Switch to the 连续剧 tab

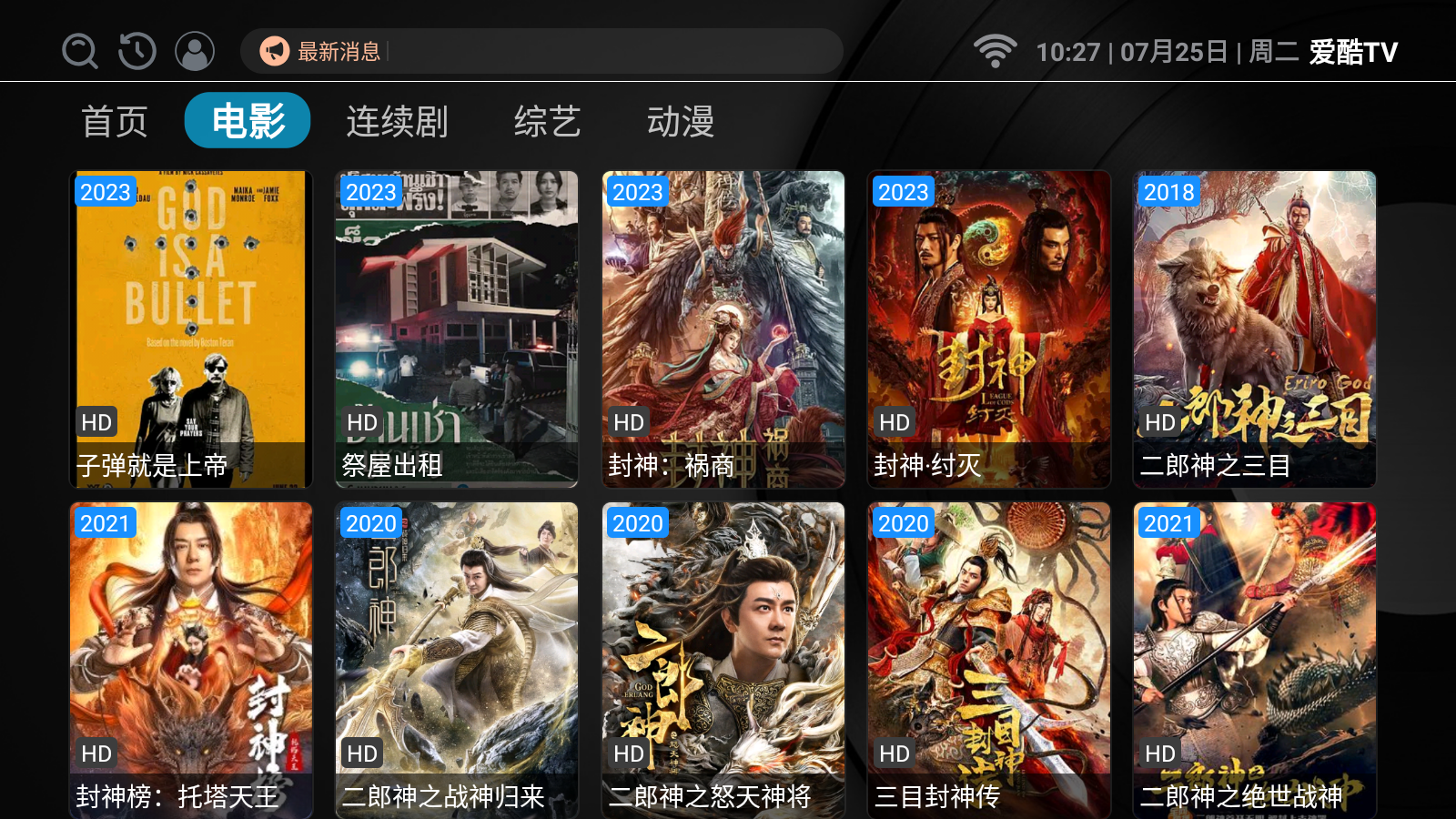(397, 121)
